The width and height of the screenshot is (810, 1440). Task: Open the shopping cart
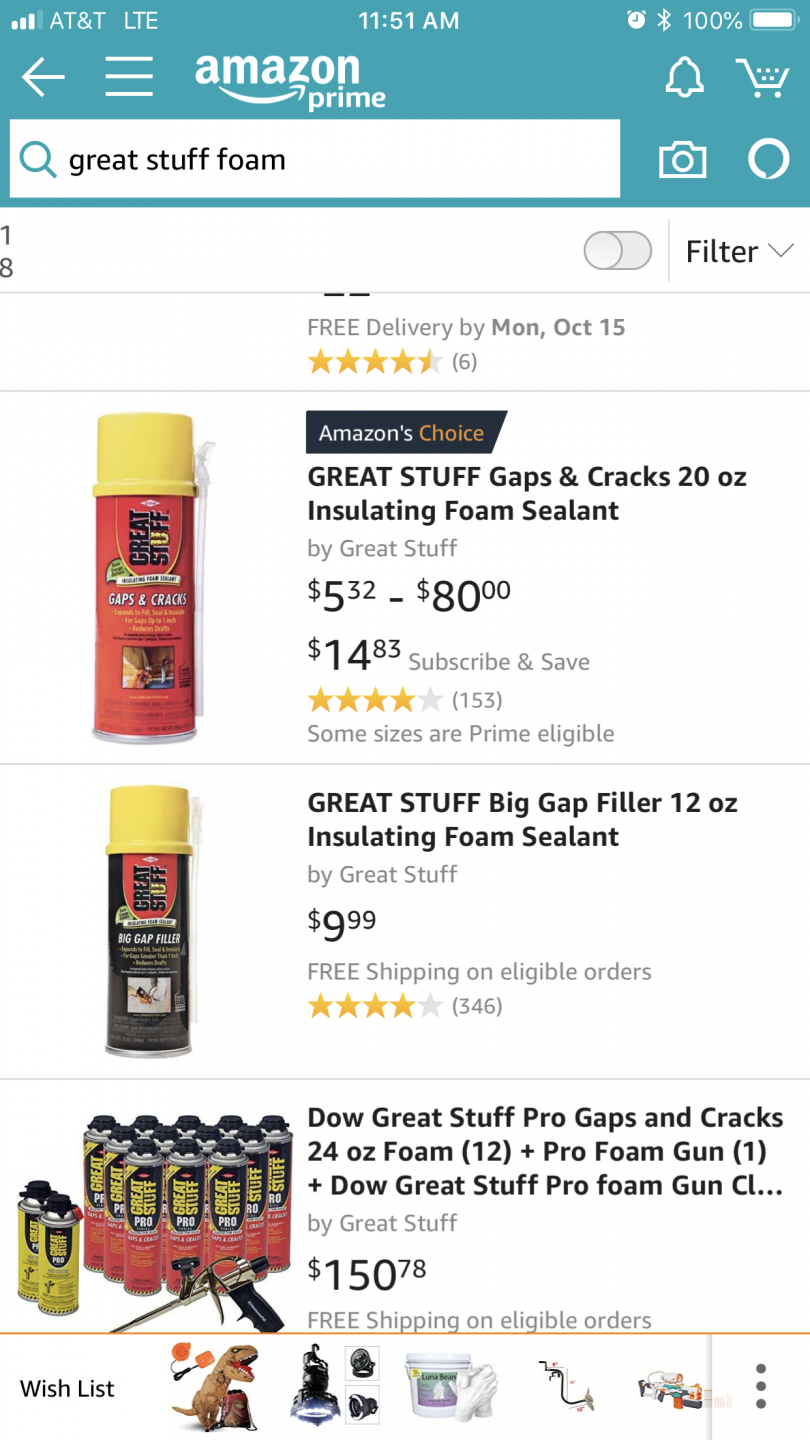click(x=763, y=78)
